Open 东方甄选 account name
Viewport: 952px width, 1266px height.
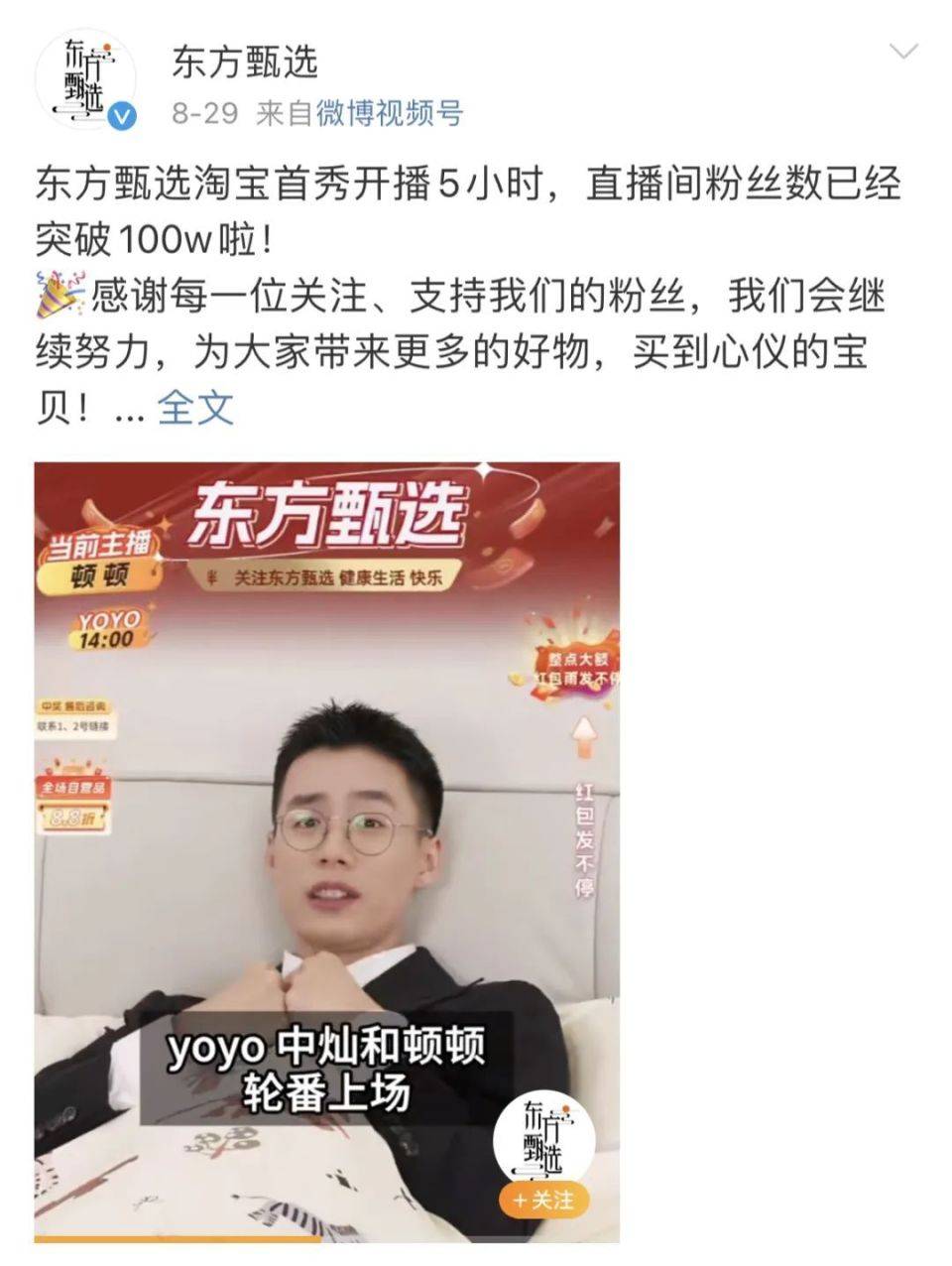(x=245, y=62)
